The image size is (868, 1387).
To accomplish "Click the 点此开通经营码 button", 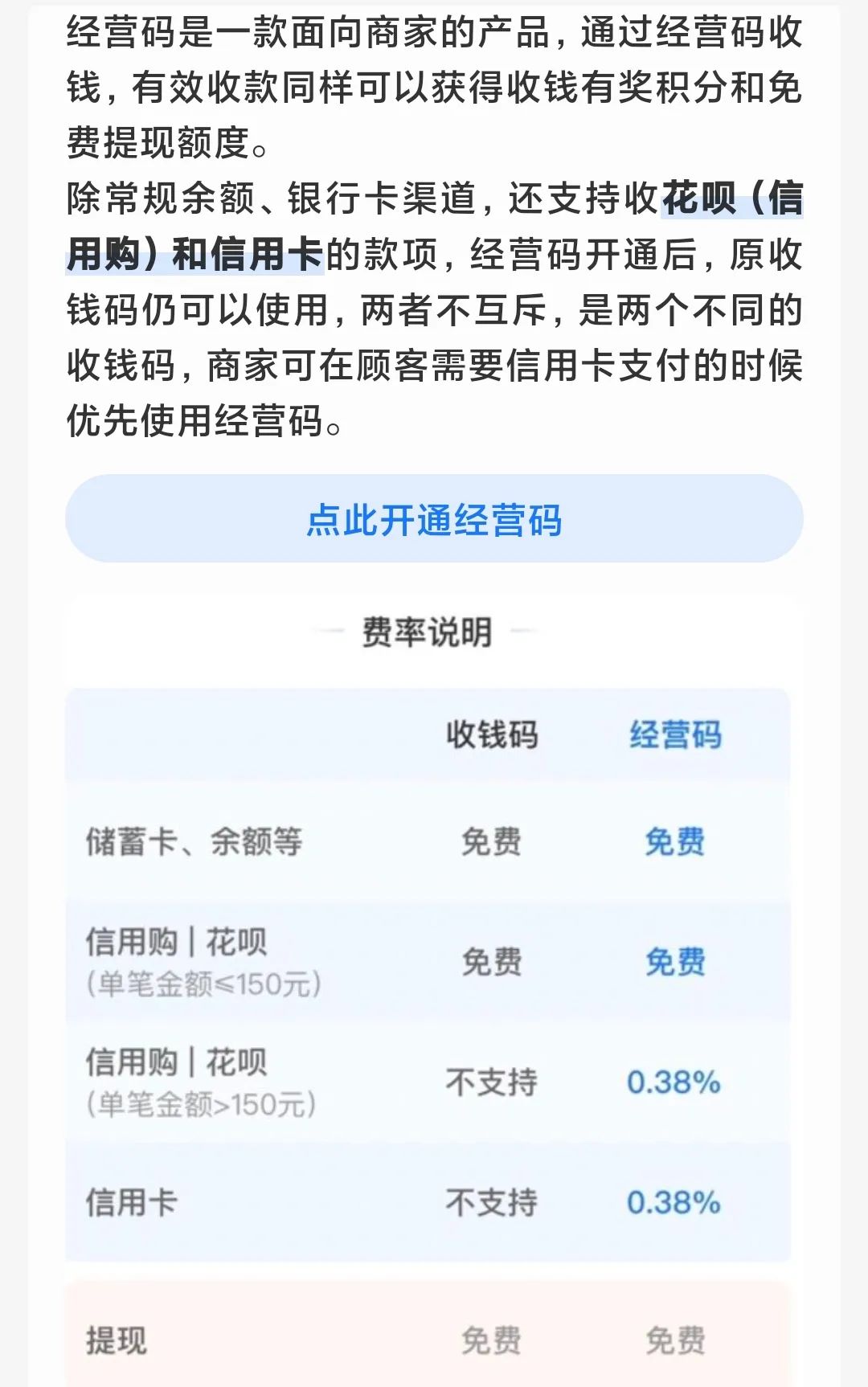I will pyautogui.click(x=434, y=521).
